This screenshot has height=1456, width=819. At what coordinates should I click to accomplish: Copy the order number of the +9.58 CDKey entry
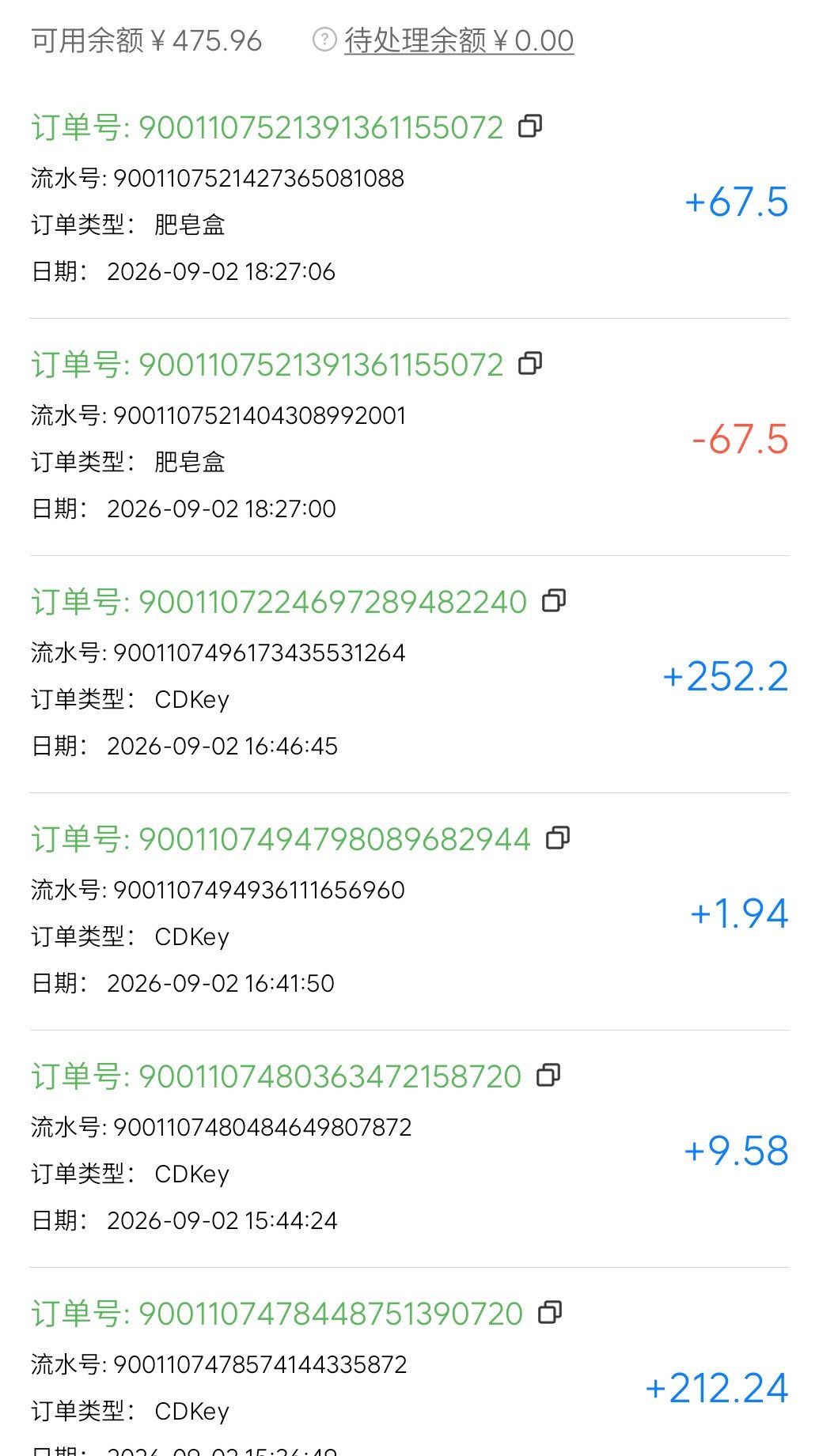[548, 1075]
